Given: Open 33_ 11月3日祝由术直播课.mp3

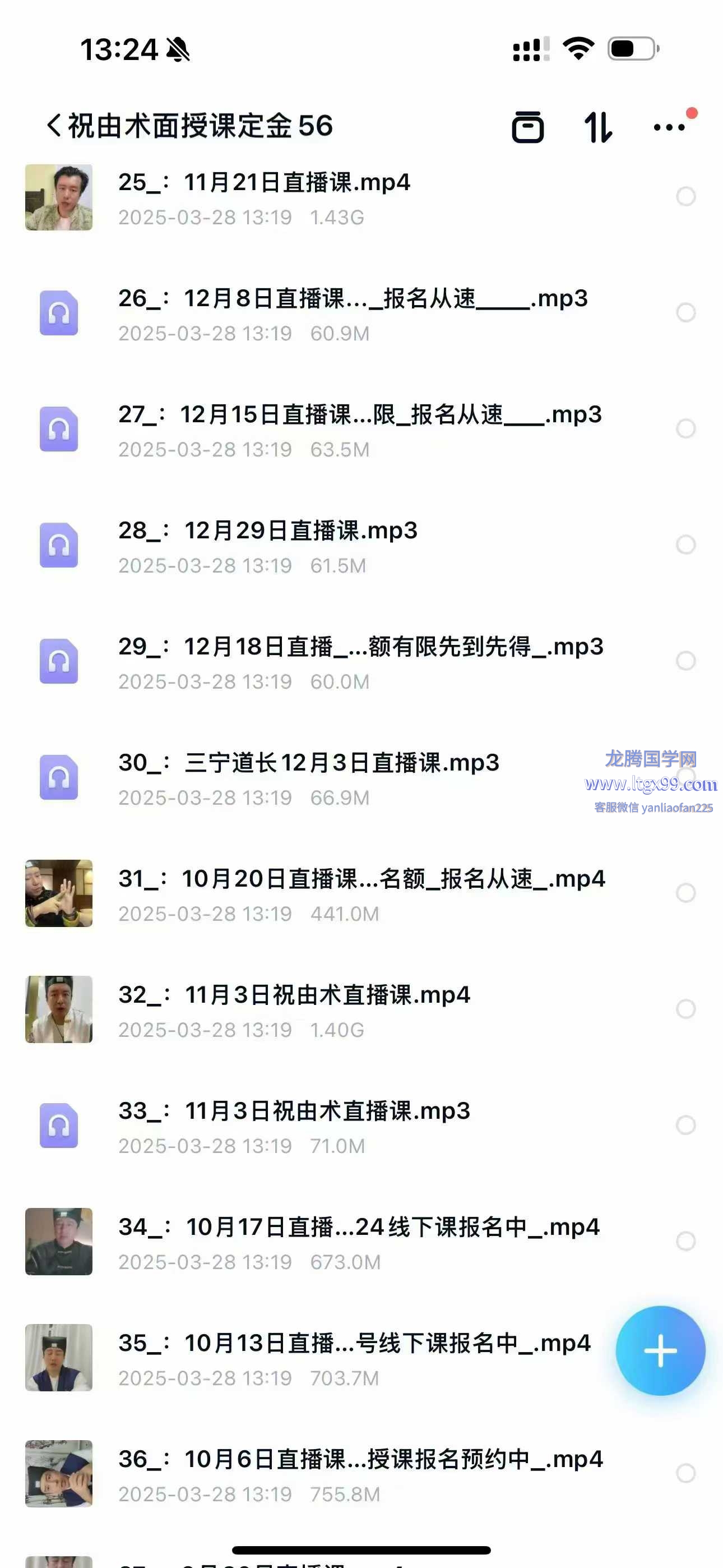Looking at the screenshot, I should click(294, 1111).
